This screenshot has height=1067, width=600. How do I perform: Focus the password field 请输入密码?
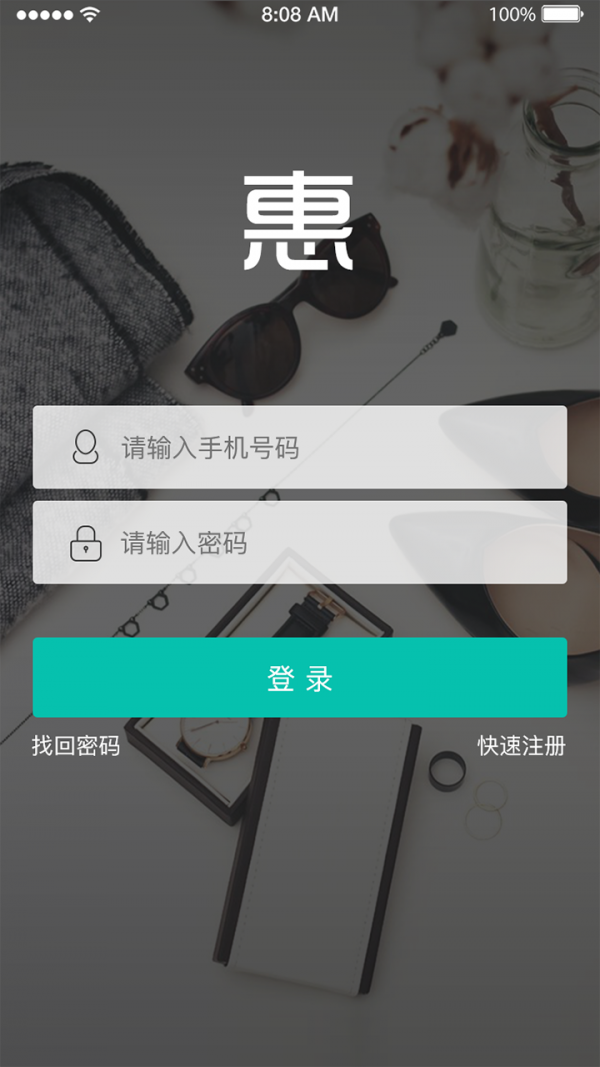tap(300, 543)
